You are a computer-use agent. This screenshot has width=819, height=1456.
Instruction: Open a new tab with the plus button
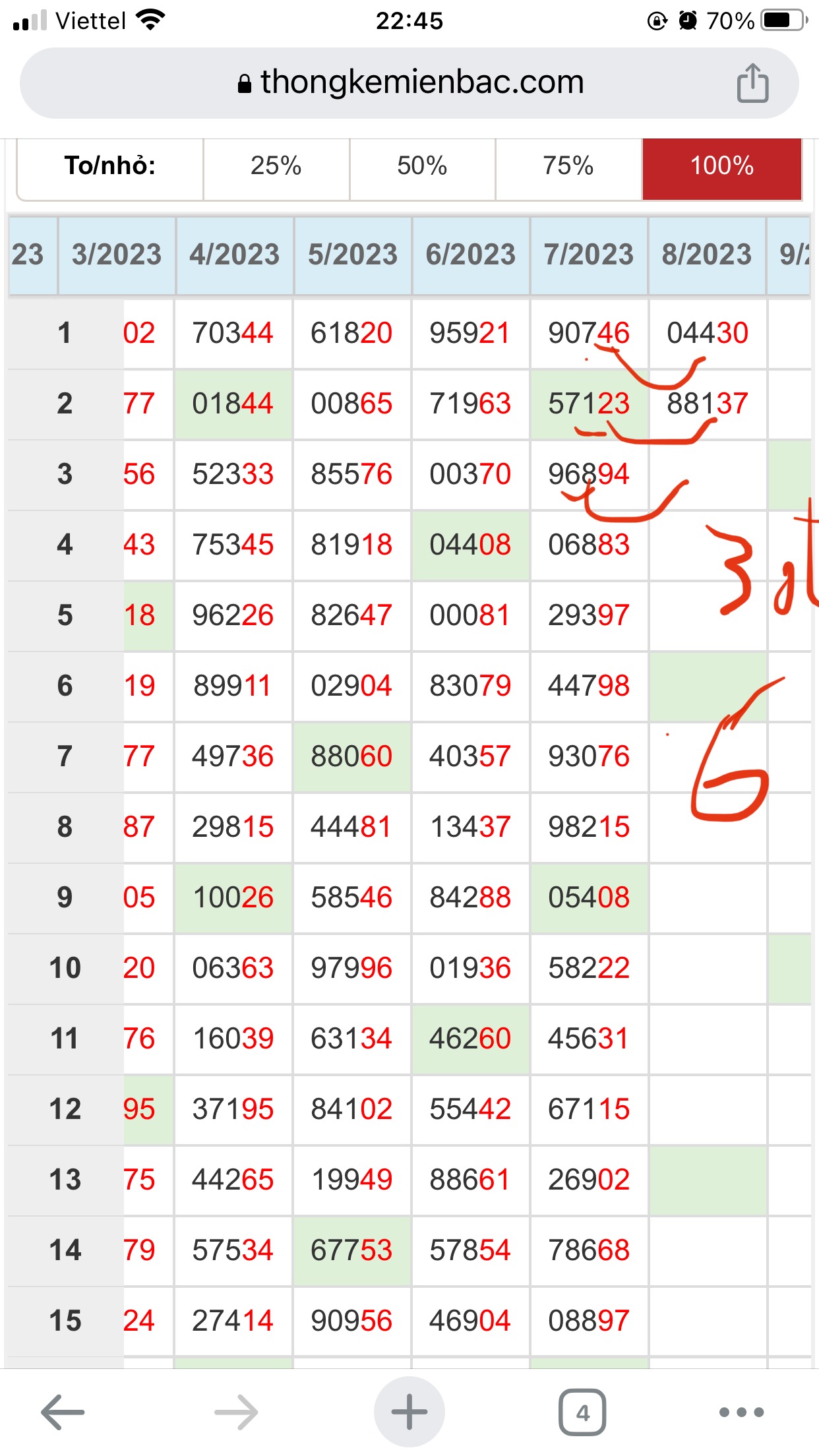pyautogui.click(x=409, y=1412)
